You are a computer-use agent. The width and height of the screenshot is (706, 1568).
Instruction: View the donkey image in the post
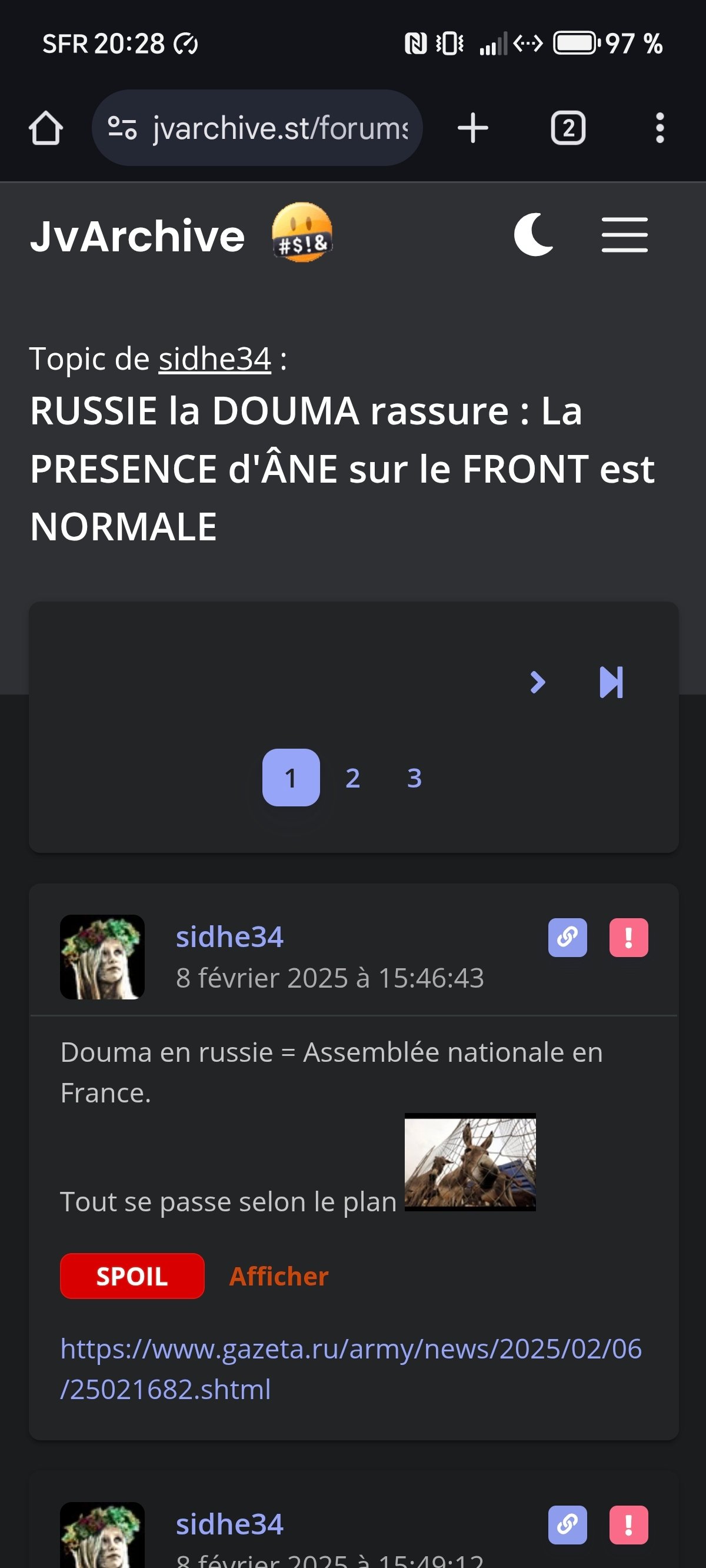[470, 1161]
